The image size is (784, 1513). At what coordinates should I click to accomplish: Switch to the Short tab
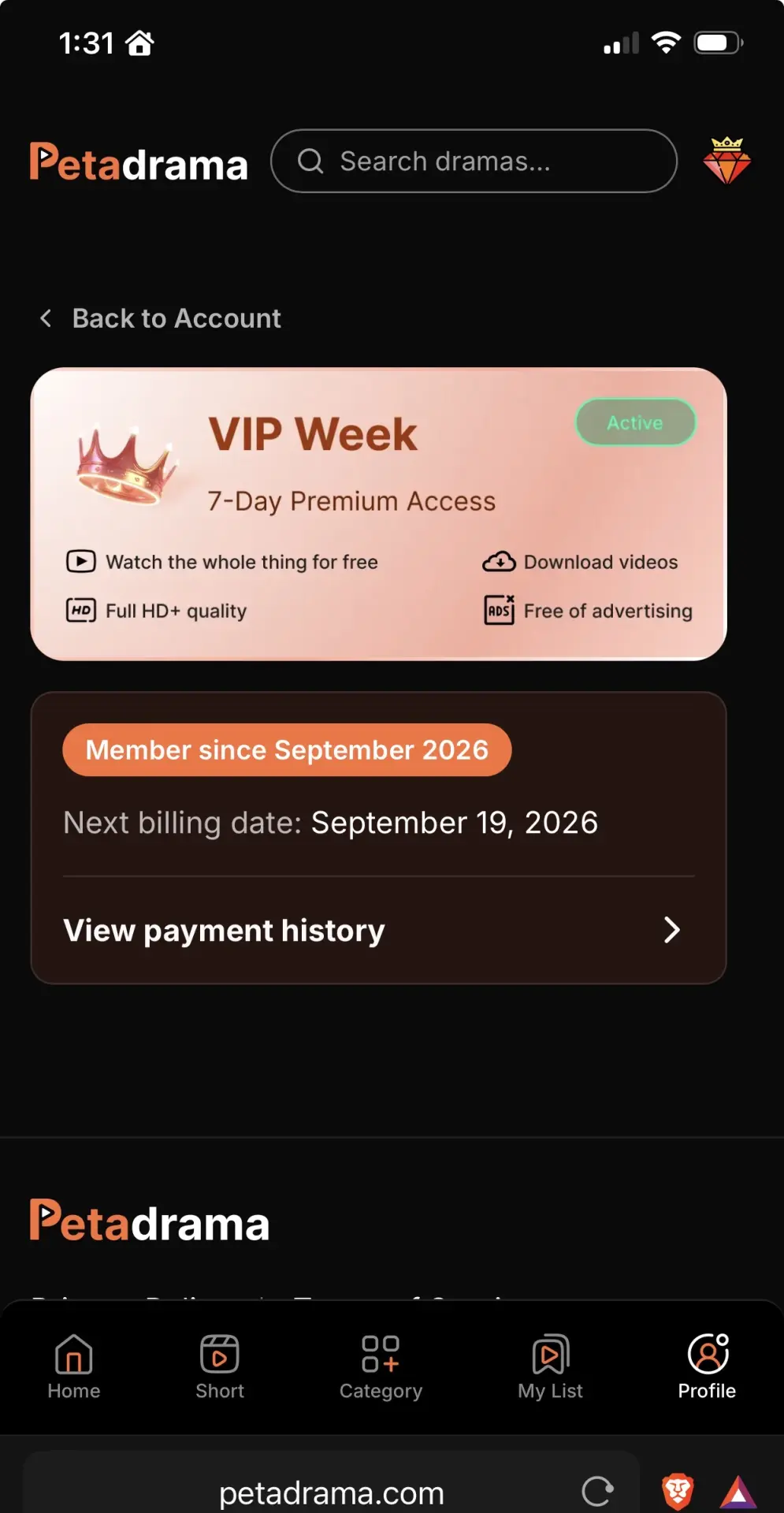point(220,1366)
